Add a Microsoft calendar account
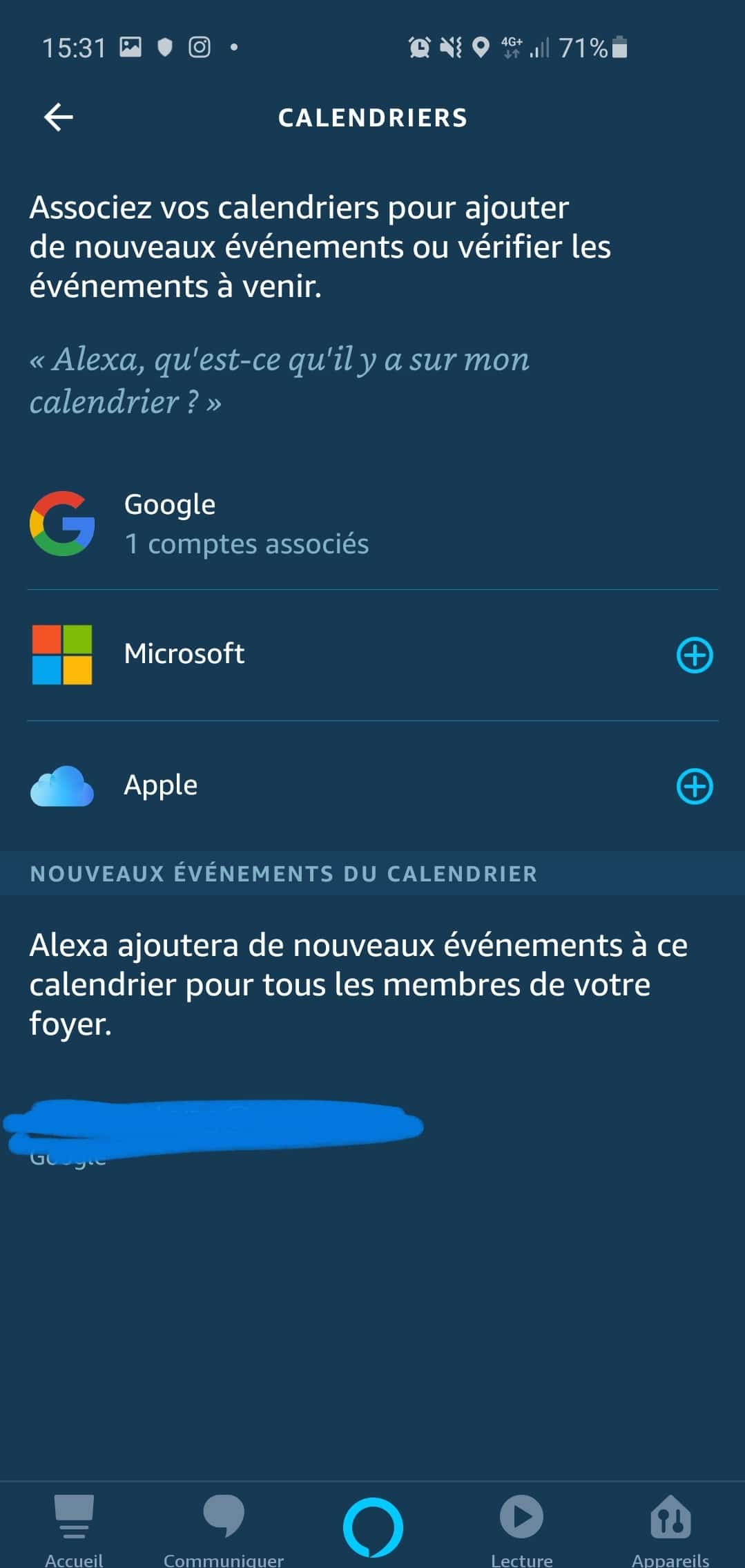Image resolution: width=745 pixels, height=1568 pixels. coord(694,655)
